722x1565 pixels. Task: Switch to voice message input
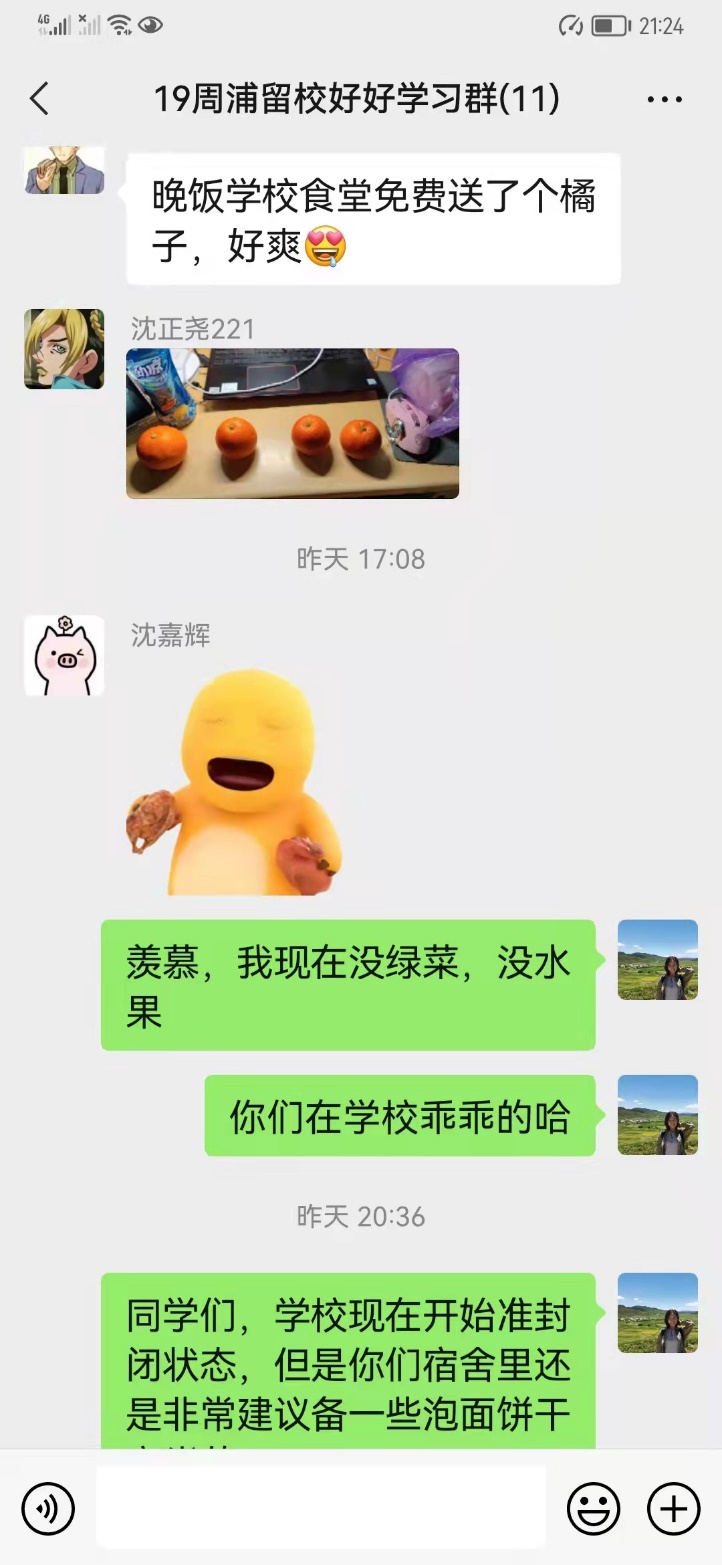point(49,1508)
